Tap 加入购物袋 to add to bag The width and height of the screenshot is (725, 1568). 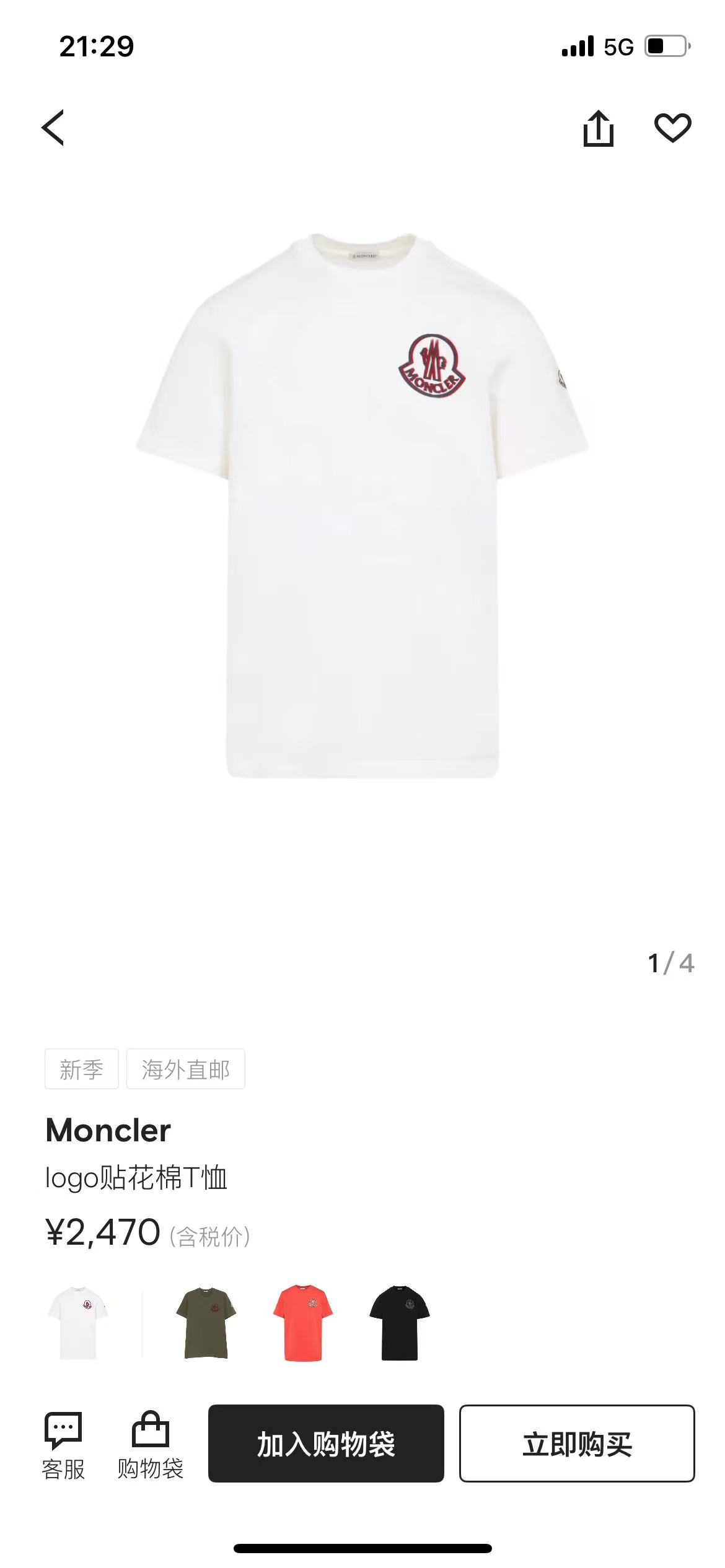pyautogui.click(x=326, y=1444)
